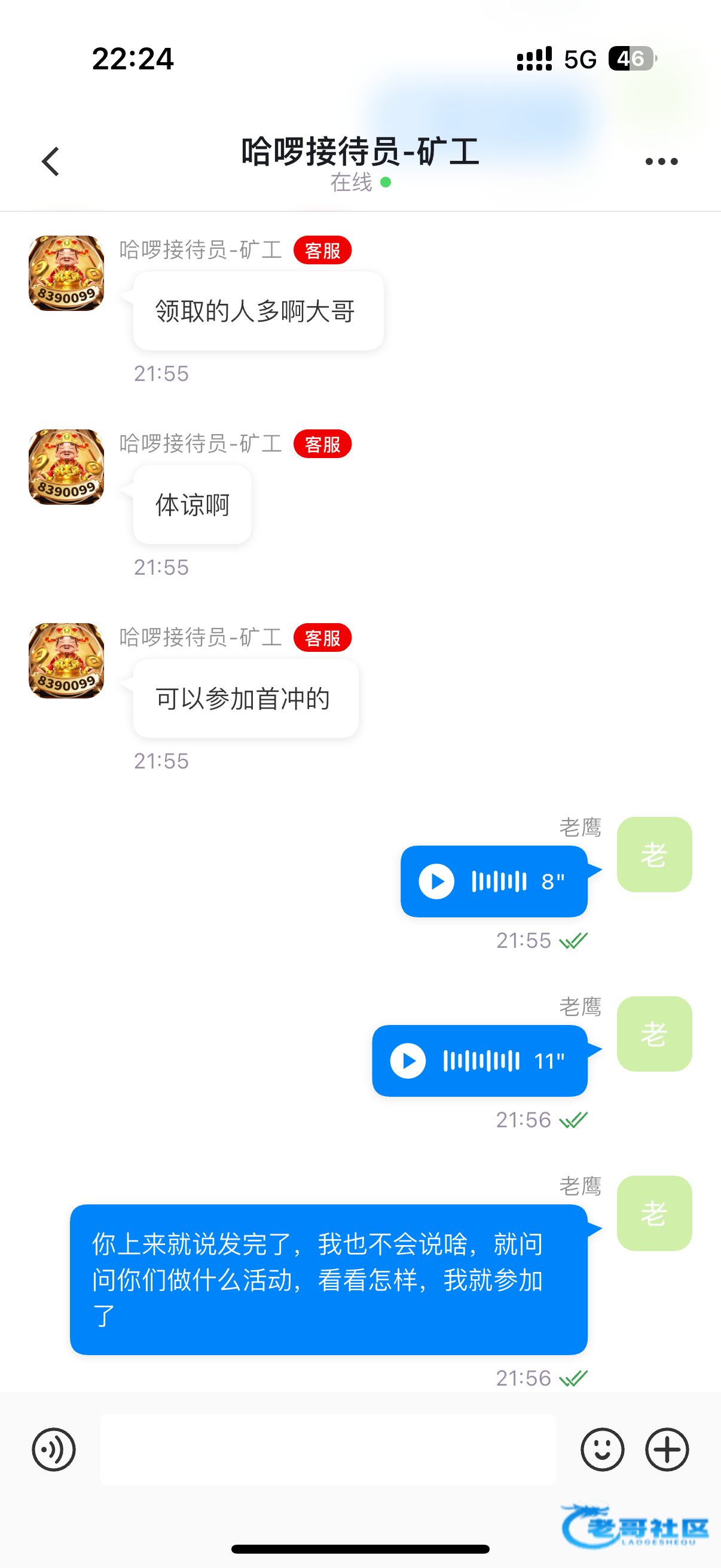Focus the message text field
This screenshot has width=721, height=1568.
328,1450
